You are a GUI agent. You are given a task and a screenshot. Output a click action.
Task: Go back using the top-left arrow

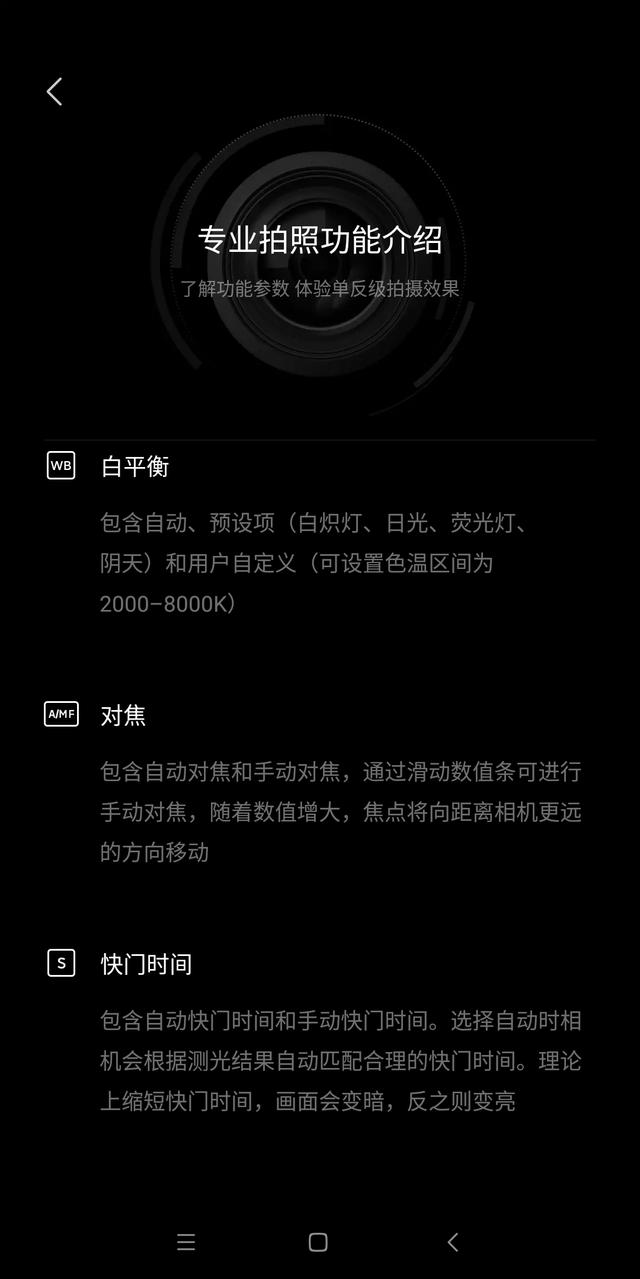point(54,92)
